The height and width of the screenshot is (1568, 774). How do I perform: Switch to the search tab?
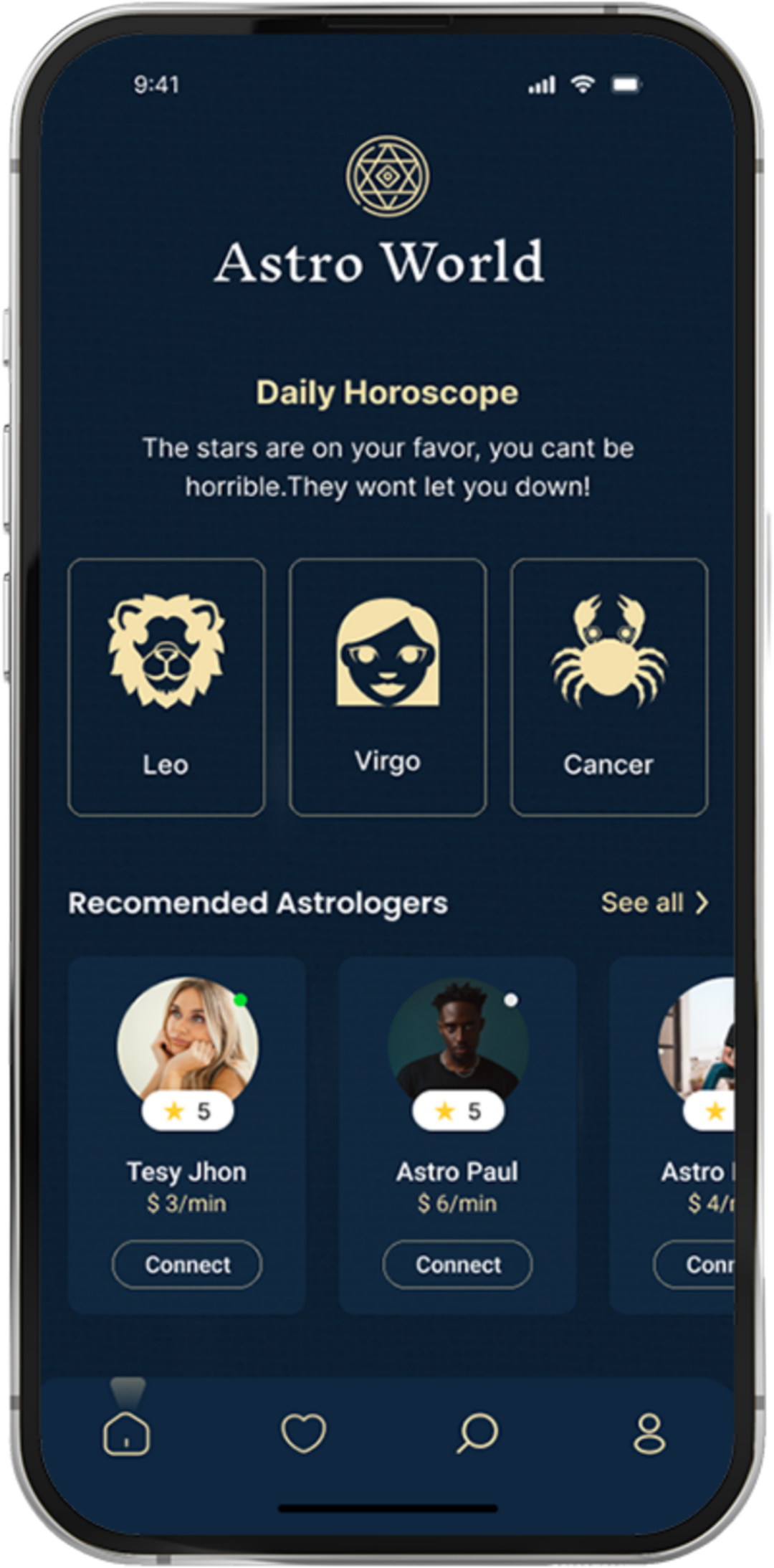(x=477, y=1433)
